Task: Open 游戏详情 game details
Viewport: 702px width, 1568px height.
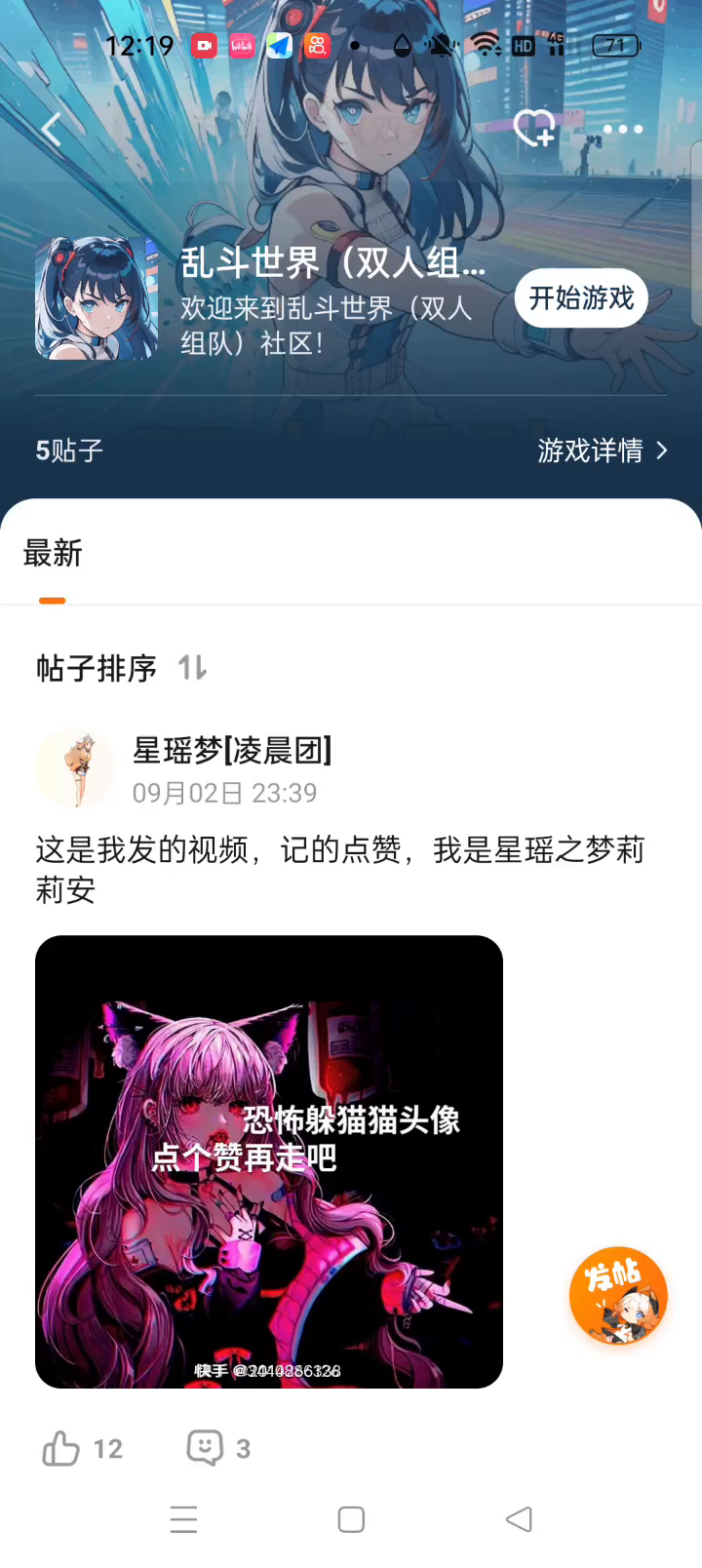Action: pyautogui.click(x=602, y=451)
